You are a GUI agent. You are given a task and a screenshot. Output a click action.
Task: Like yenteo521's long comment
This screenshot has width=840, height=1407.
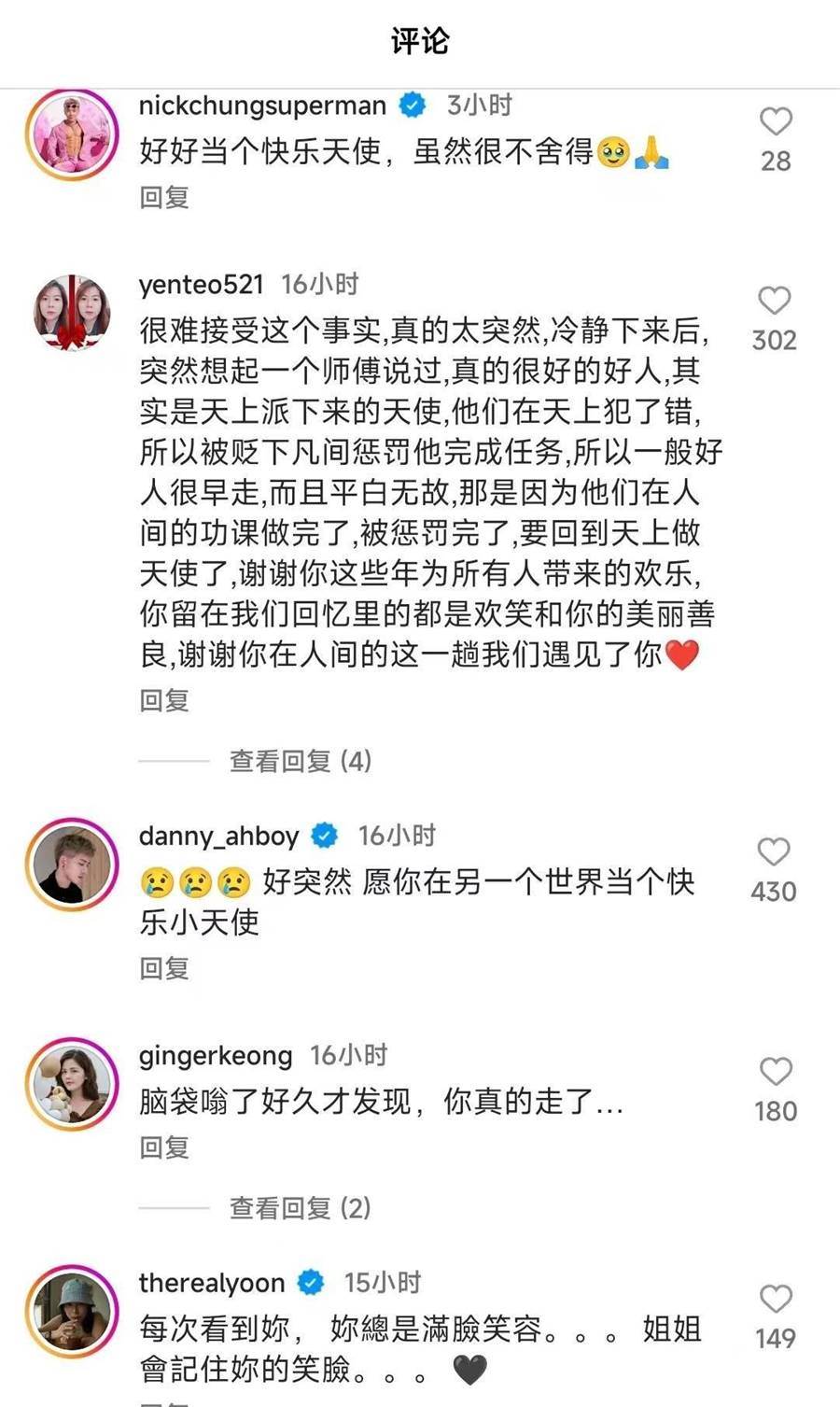coord(775,301)
